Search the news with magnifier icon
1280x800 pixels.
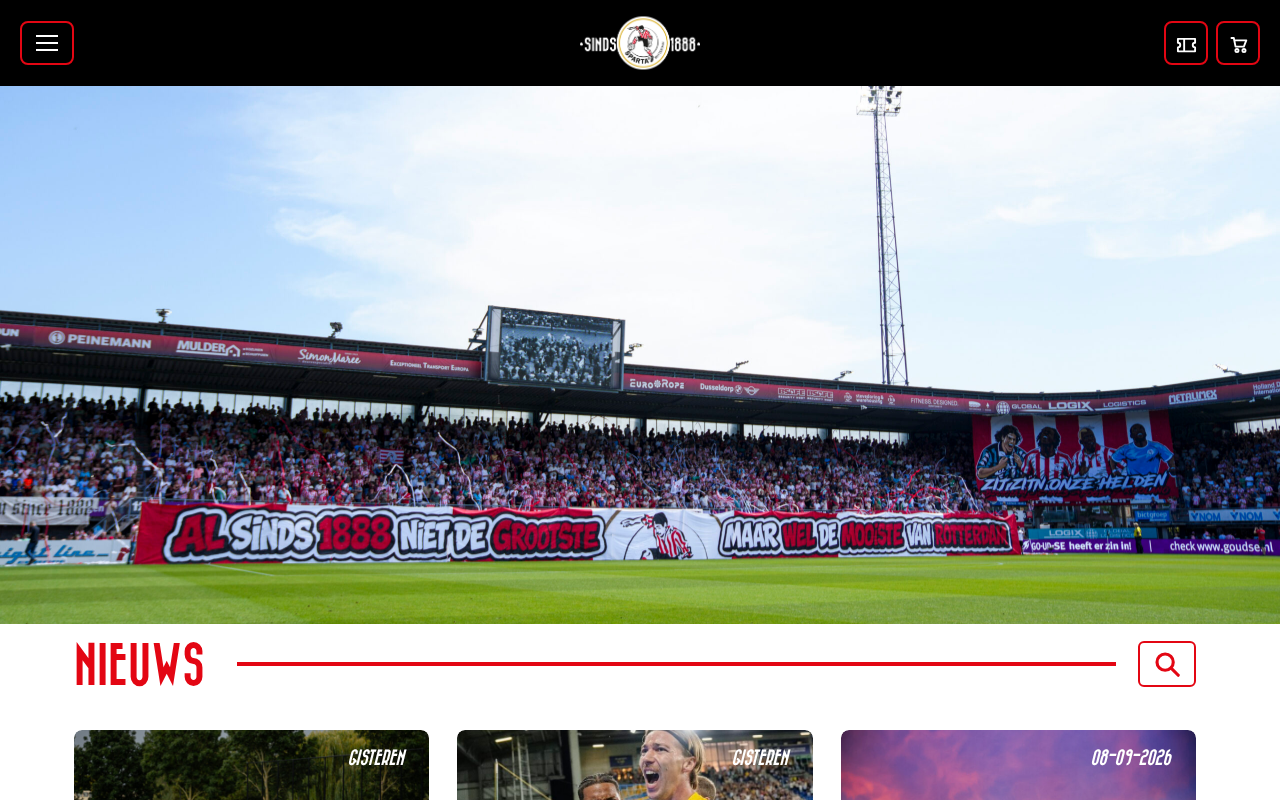click(x=1167, y=664)
